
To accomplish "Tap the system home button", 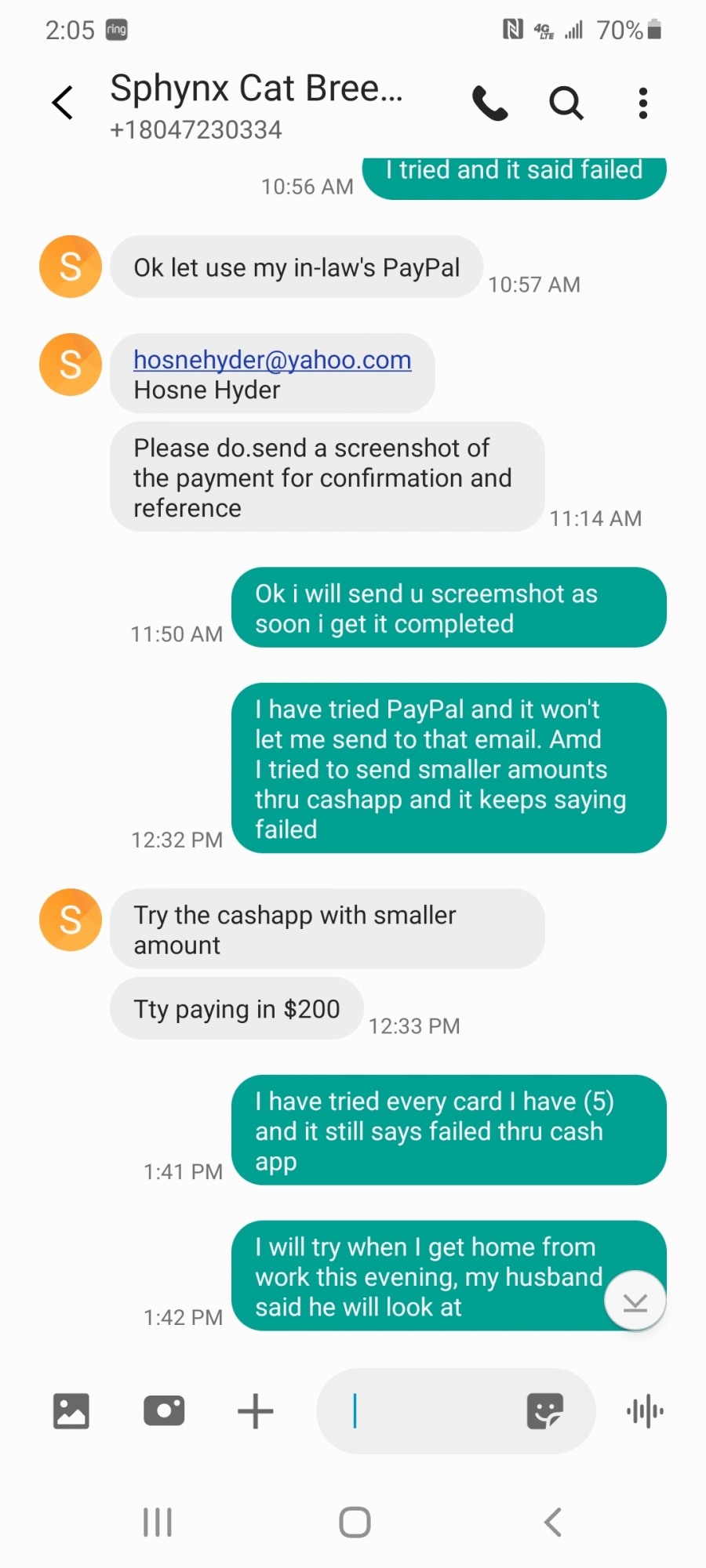I will click(355, 1523).
